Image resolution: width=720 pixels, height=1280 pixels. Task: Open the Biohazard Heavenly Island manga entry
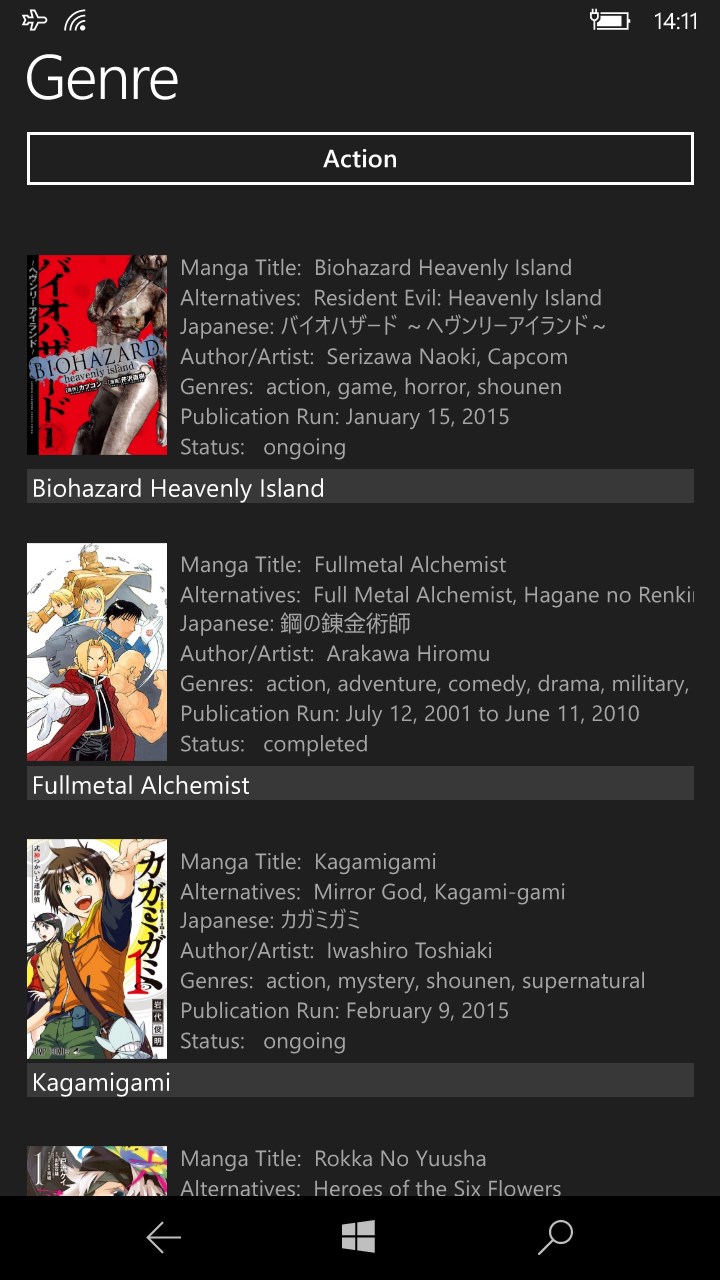click(360, 487)
